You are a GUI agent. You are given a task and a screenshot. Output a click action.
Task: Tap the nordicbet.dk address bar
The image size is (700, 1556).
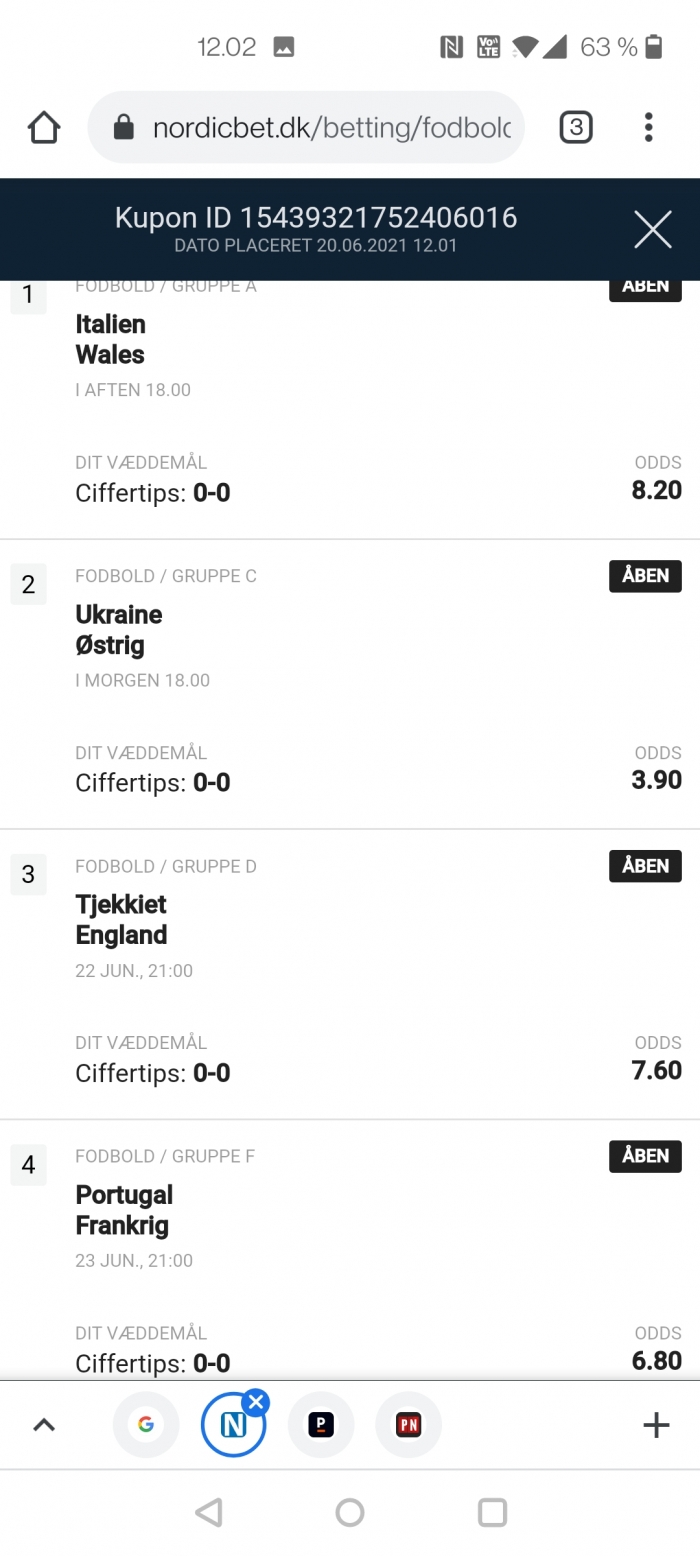click(306, 127)
